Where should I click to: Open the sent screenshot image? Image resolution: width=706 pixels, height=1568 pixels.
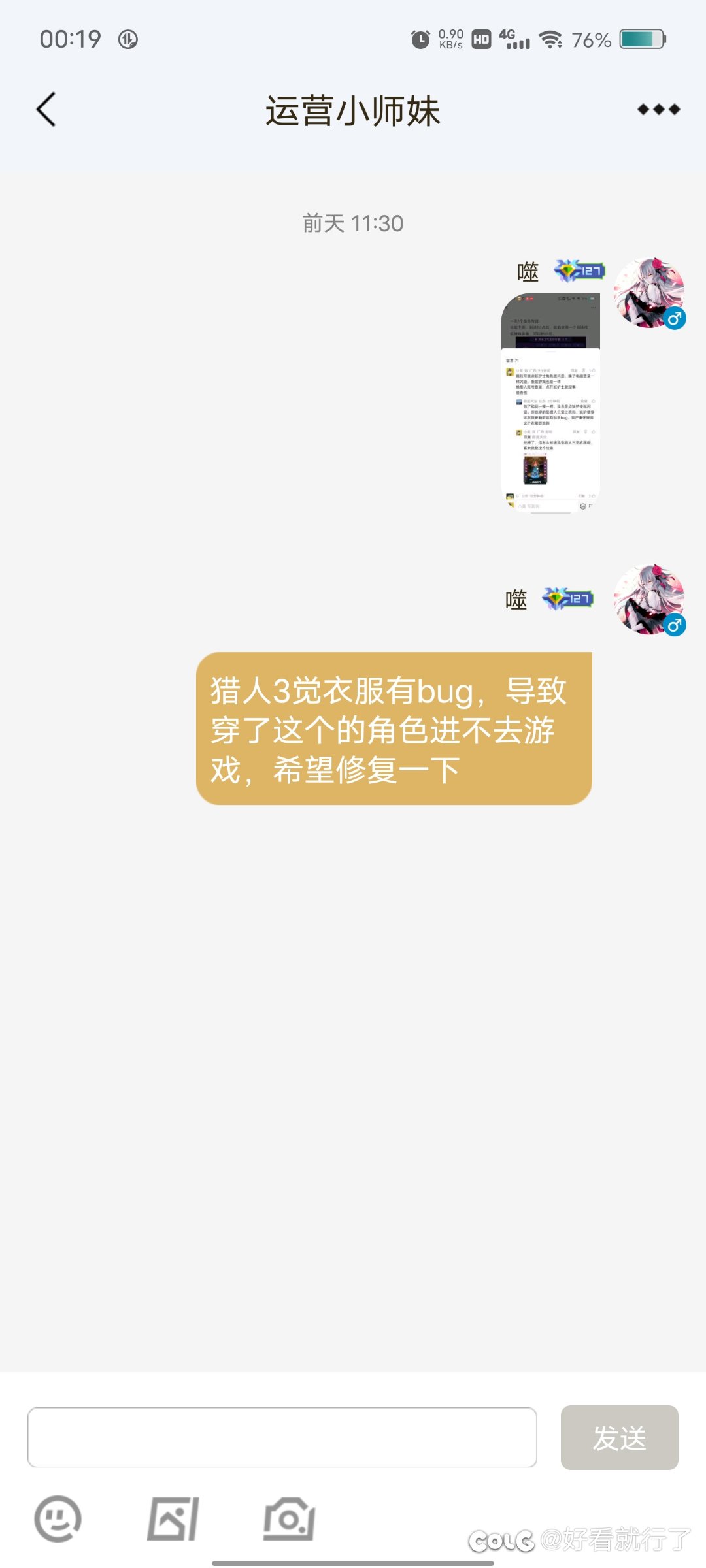tap(550, 402)
